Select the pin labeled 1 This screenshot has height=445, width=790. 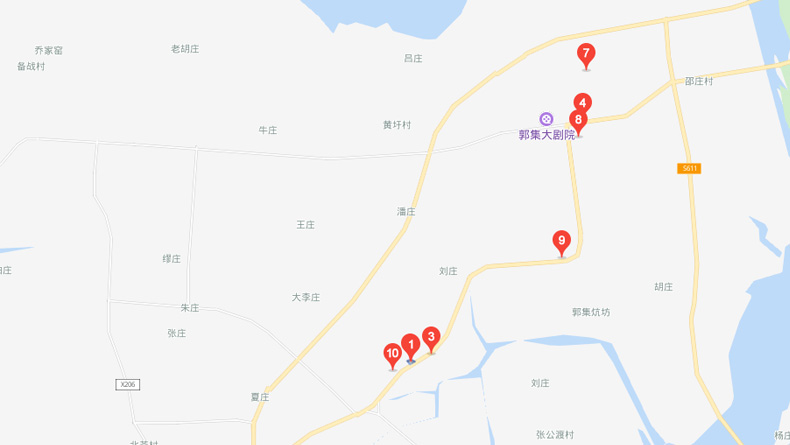[410, 345]
